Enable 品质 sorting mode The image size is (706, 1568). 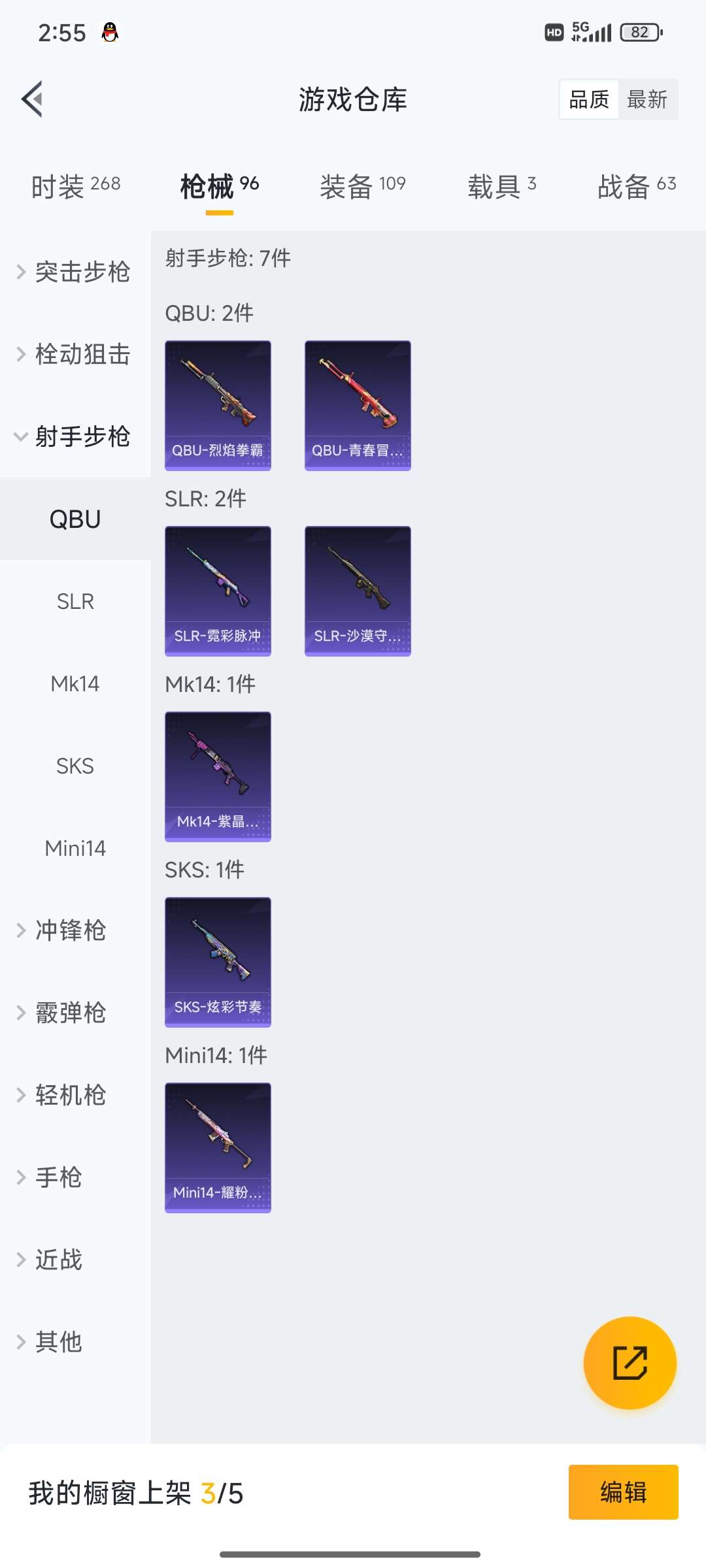pyautogui.click(x=588, y=99)
